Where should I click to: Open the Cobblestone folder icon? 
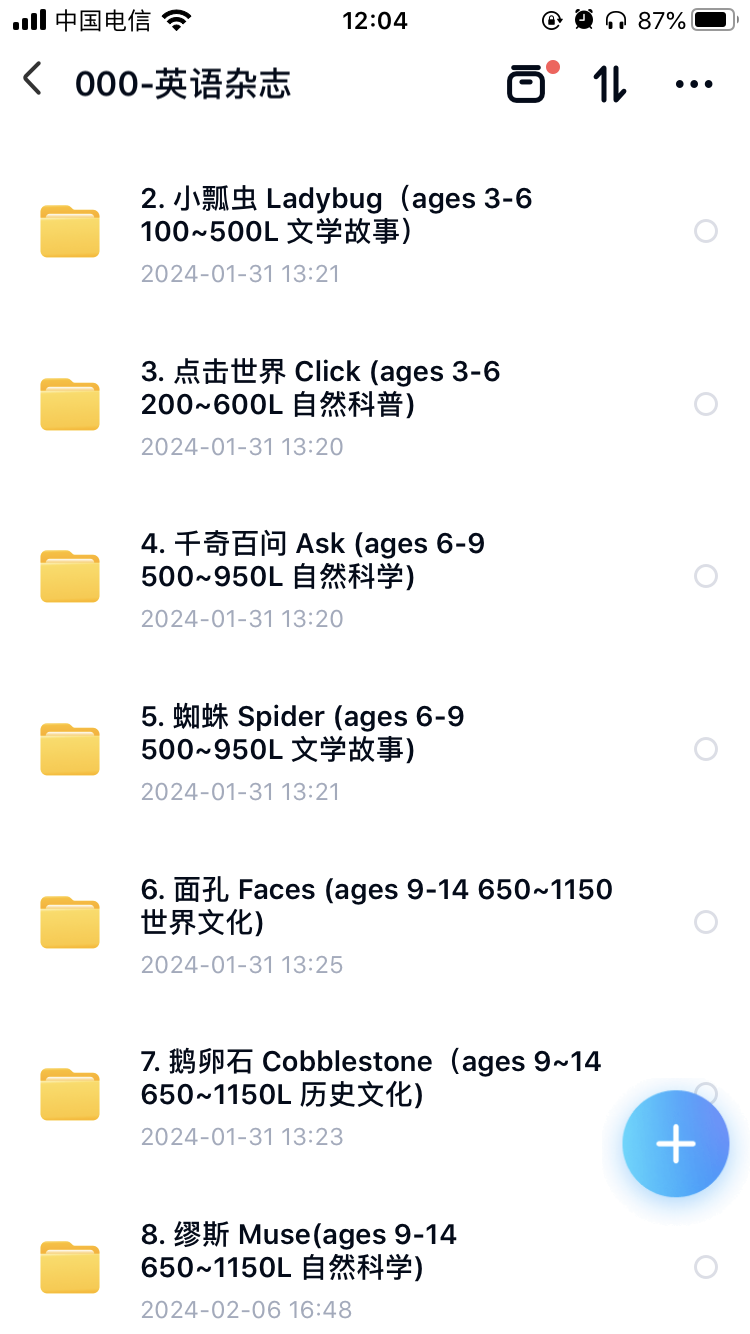click(69, 1094)
